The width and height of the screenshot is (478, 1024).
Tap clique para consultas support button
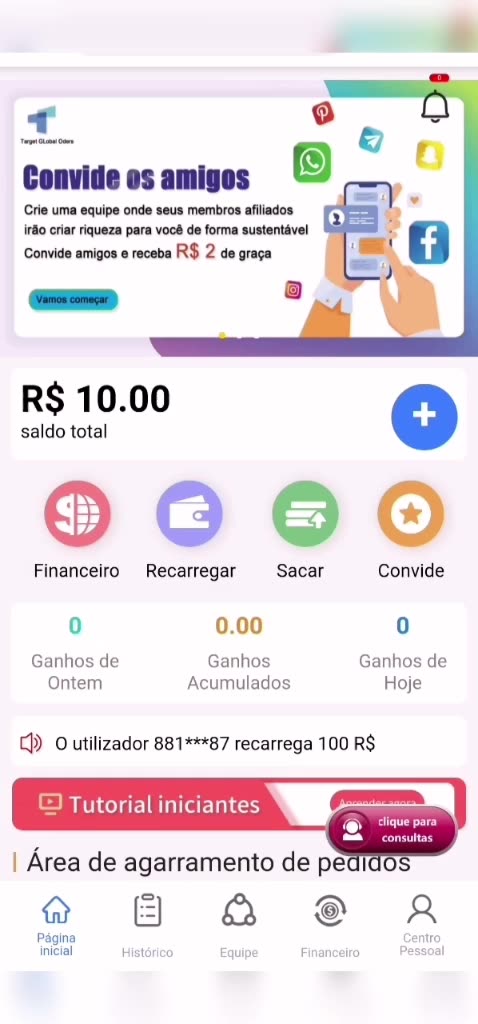click(x=392, y=830)
